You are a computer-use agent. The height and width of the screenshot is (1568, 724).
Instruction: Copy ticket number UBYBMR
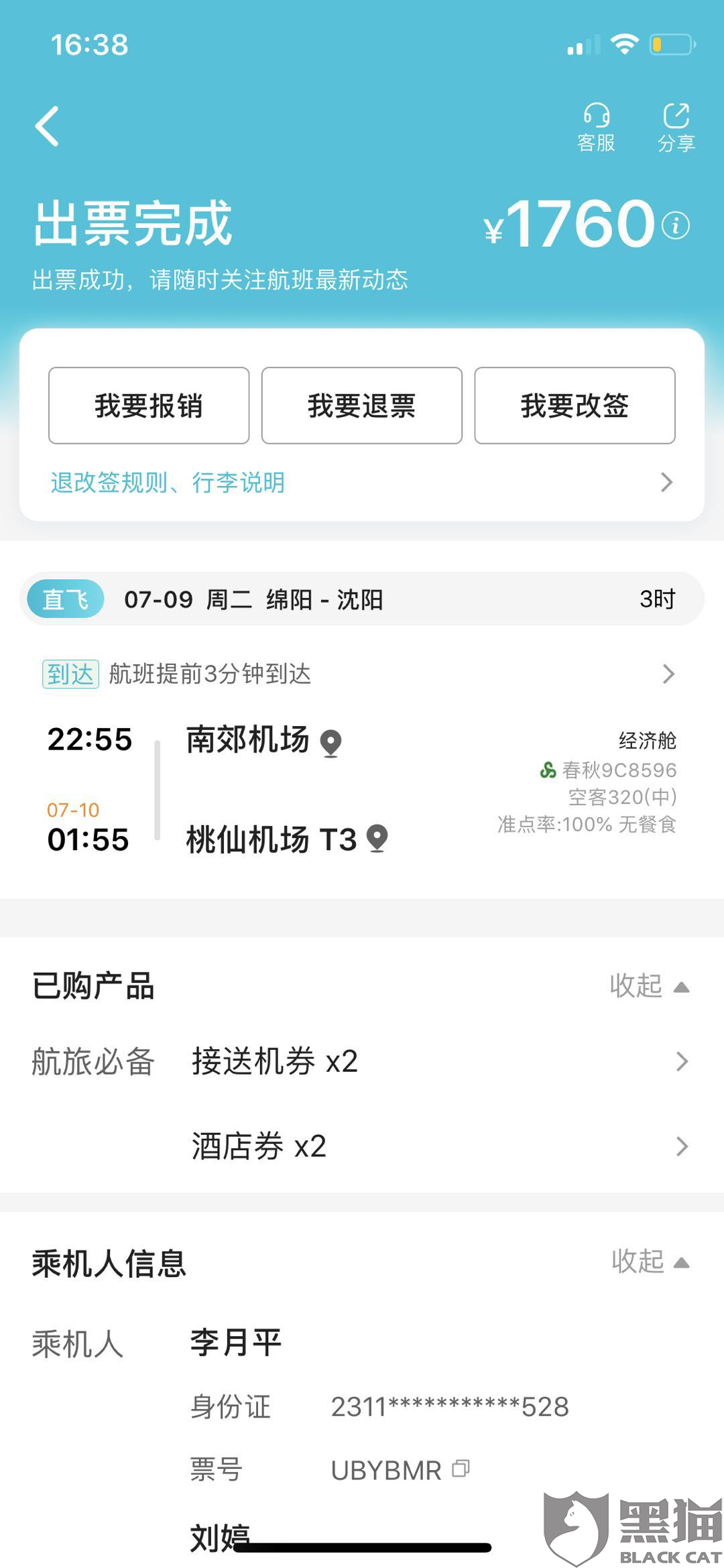click(461, 1469)
